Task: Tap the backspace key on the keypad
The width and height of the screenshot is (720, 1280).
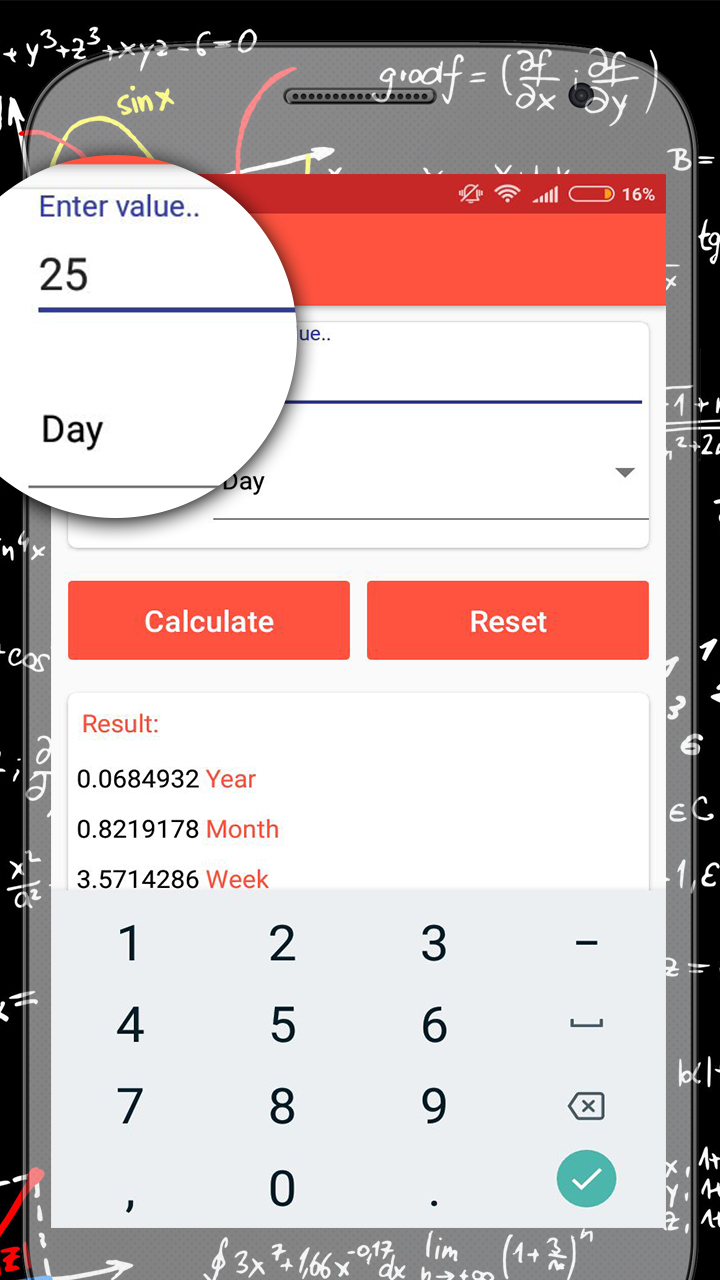Action: pyautogui.click(x=586, y=1106)
